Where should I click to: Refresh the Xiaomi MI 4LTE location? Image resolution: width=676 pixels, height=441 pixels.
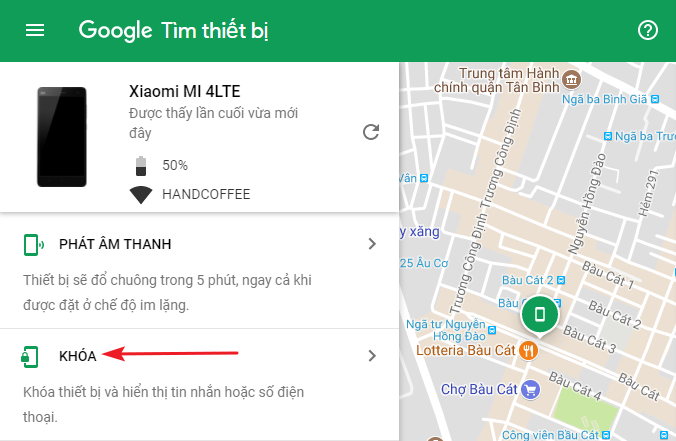(371, 133)
